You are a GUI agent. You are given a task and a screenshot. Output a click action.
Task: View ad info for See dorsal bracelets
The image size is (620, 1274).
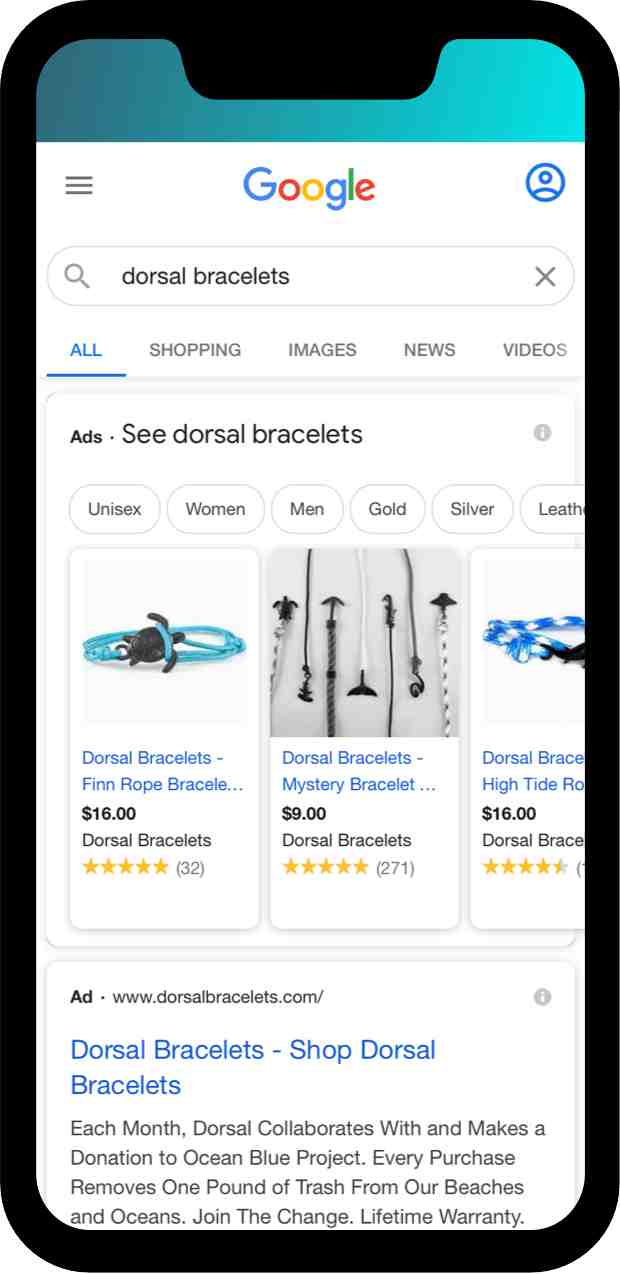pyautogui.click(x=542, y=433)
